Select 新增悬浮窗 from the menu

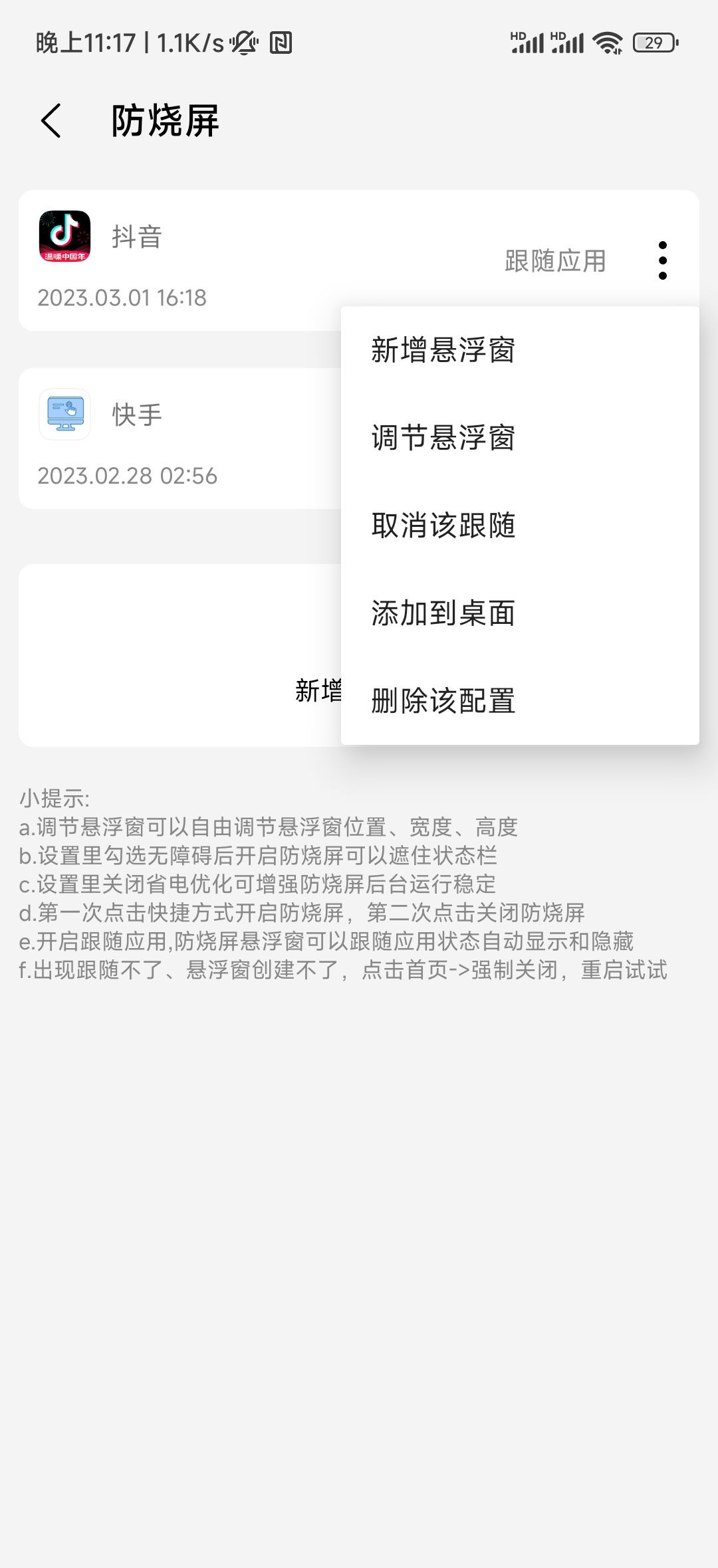point(444,352)
